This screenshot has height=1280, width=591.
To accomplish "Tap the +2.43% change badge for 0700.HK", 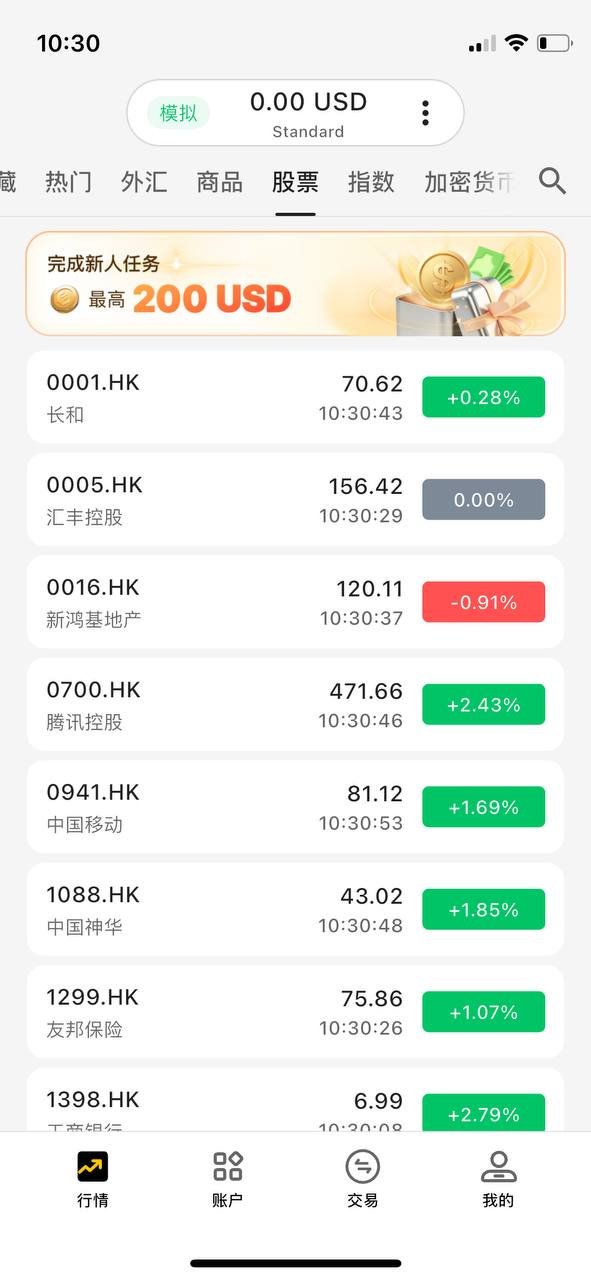I will (484, 705).
